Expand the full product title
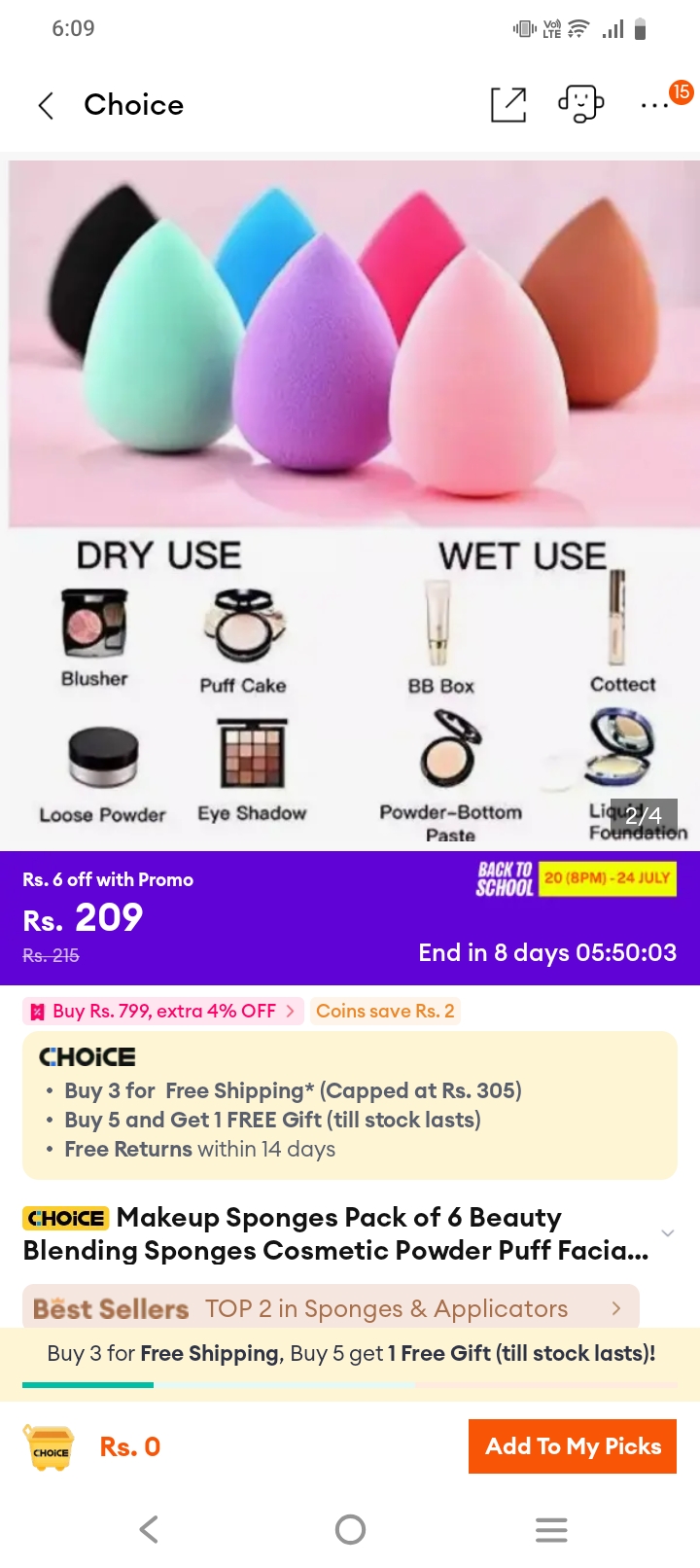 click(667, 1233)
